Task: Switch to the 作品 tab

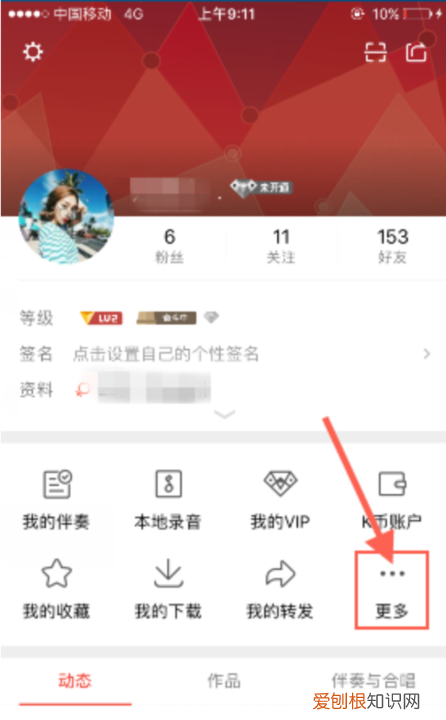Action: [x=224, y=681]
